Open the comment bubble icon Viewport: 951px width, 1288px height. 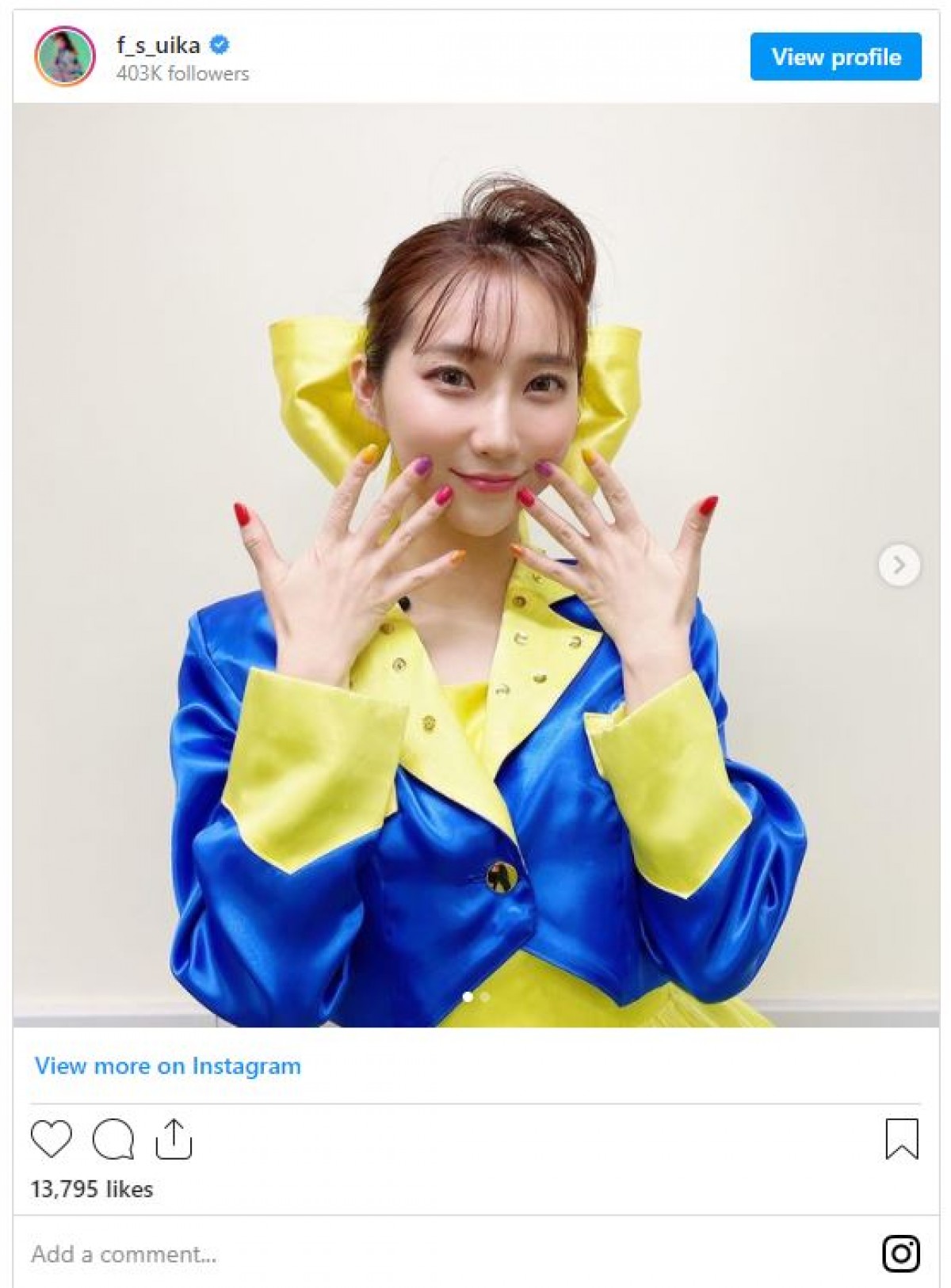point(113,1139)
